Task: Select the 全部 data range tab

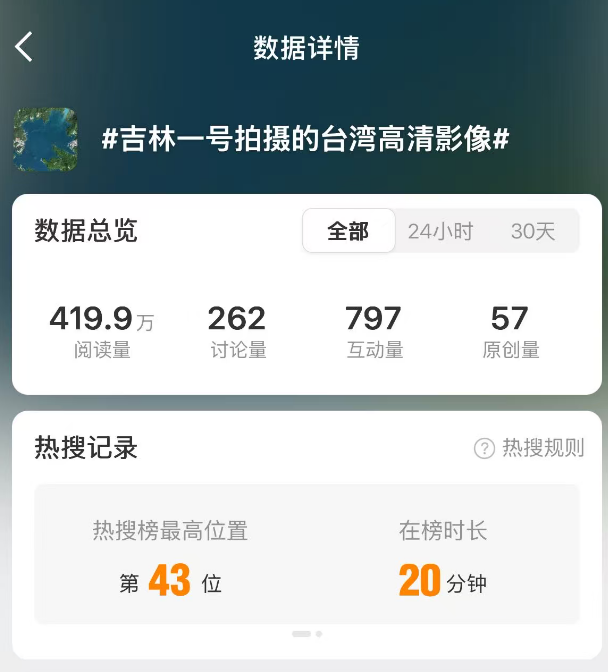Action: pos(348,231)
